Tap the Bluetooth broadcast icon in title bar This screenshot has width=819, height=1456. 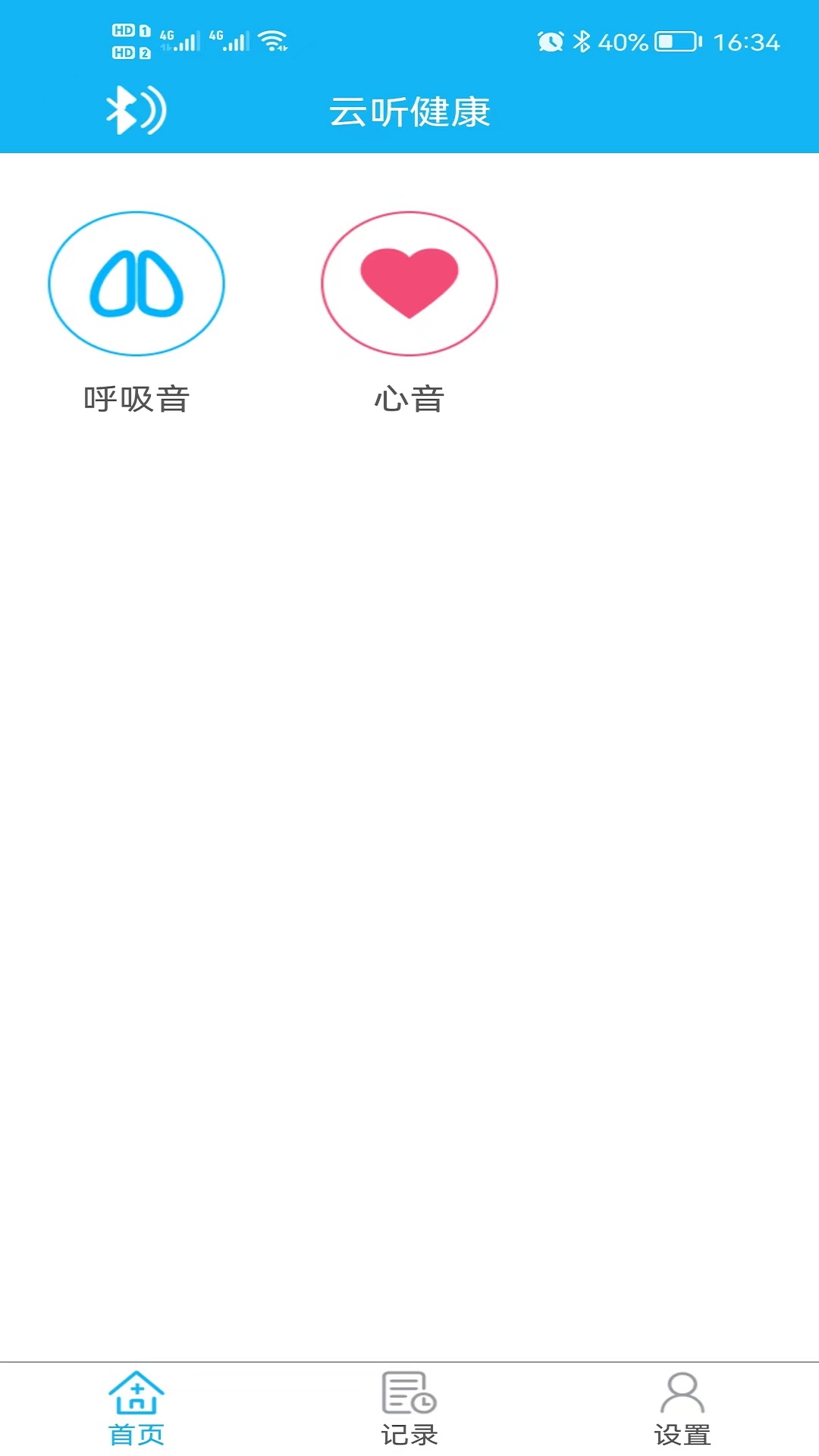pyautogui.click(x=136, y=111)
